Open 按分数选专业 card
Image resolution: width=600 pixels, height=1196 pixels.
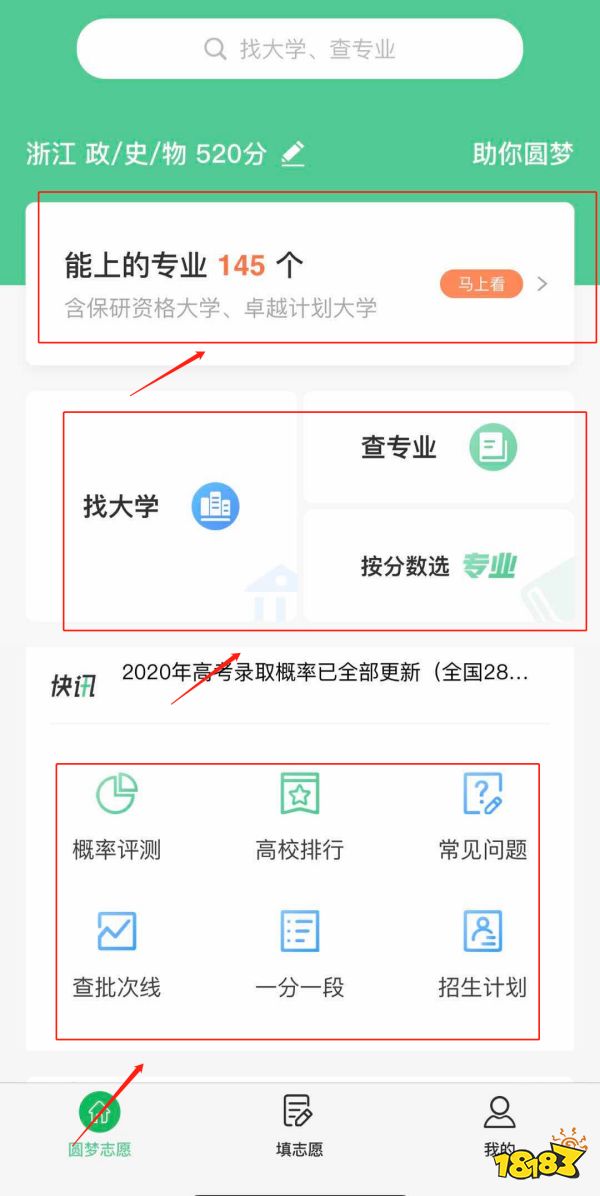pos(438,566)
